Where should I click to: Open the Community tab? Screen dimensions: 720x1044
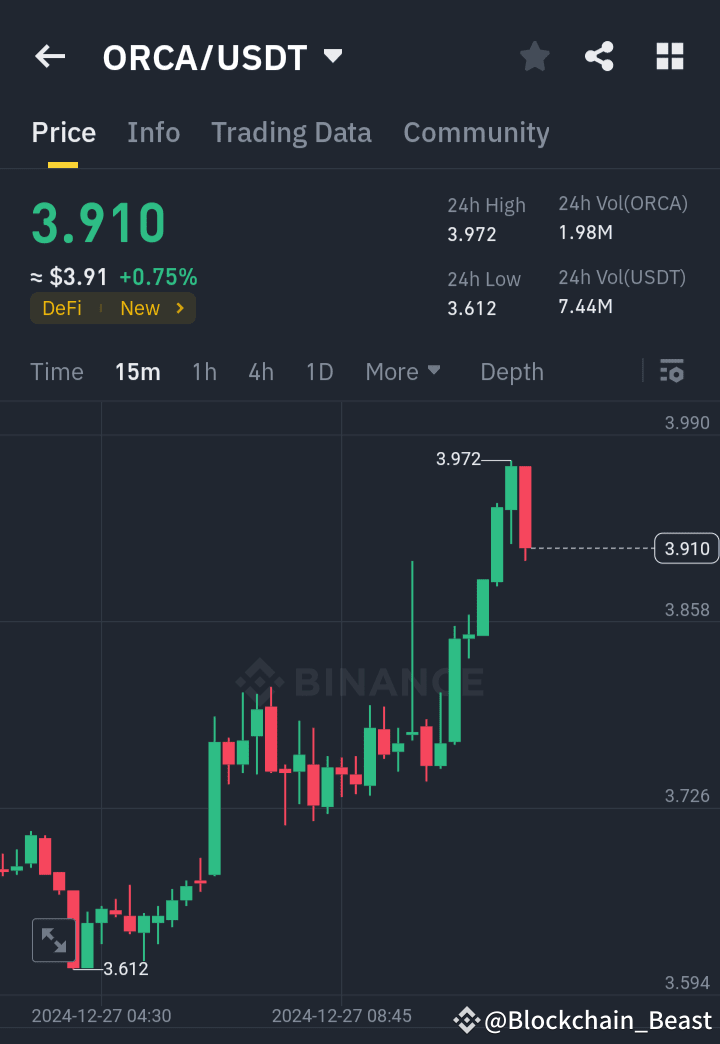[x=476, y=132]
